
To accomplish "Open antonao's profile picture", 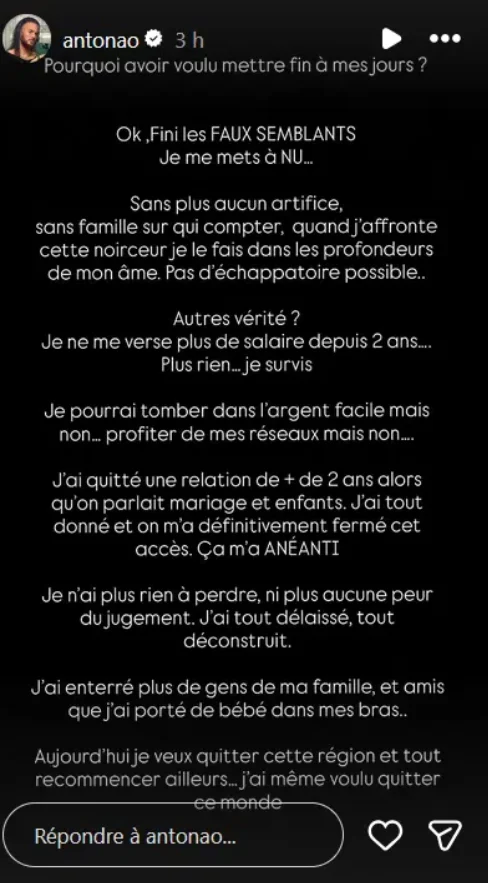I will pos(26,38).
